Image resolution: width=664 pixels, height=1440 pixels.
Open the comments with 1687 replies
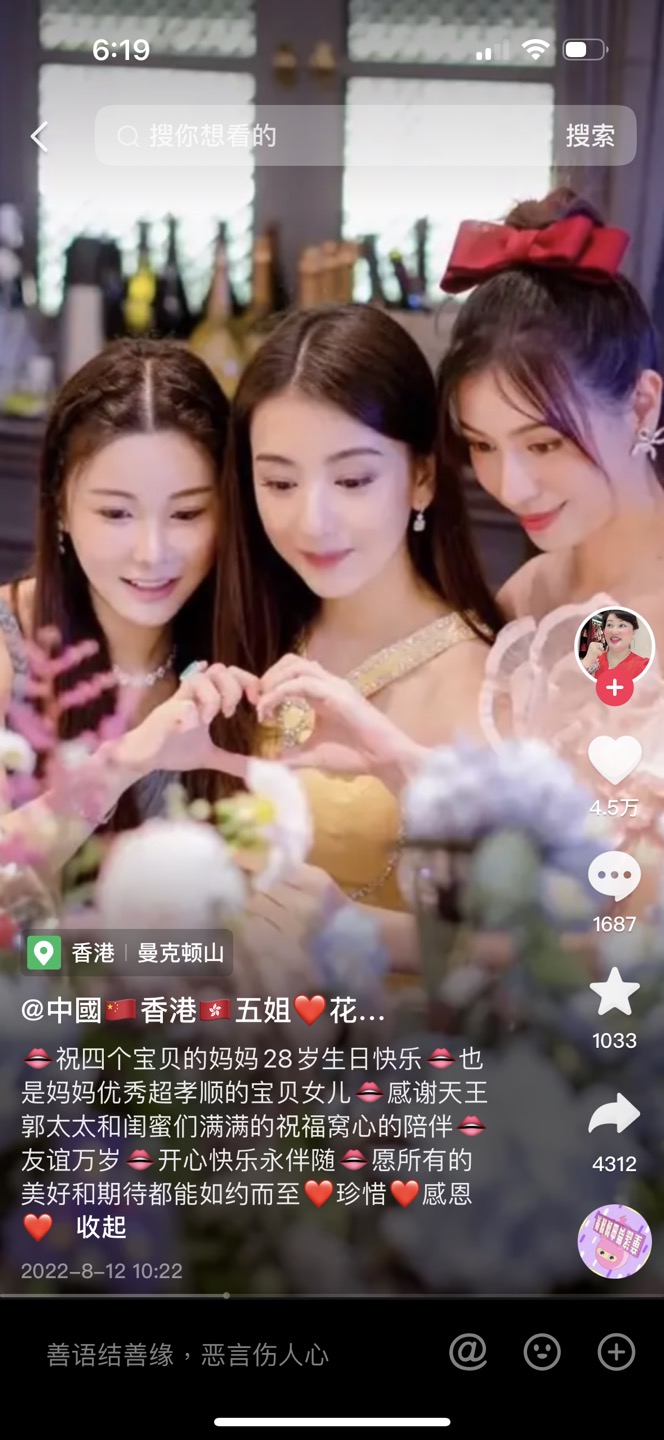614,878
